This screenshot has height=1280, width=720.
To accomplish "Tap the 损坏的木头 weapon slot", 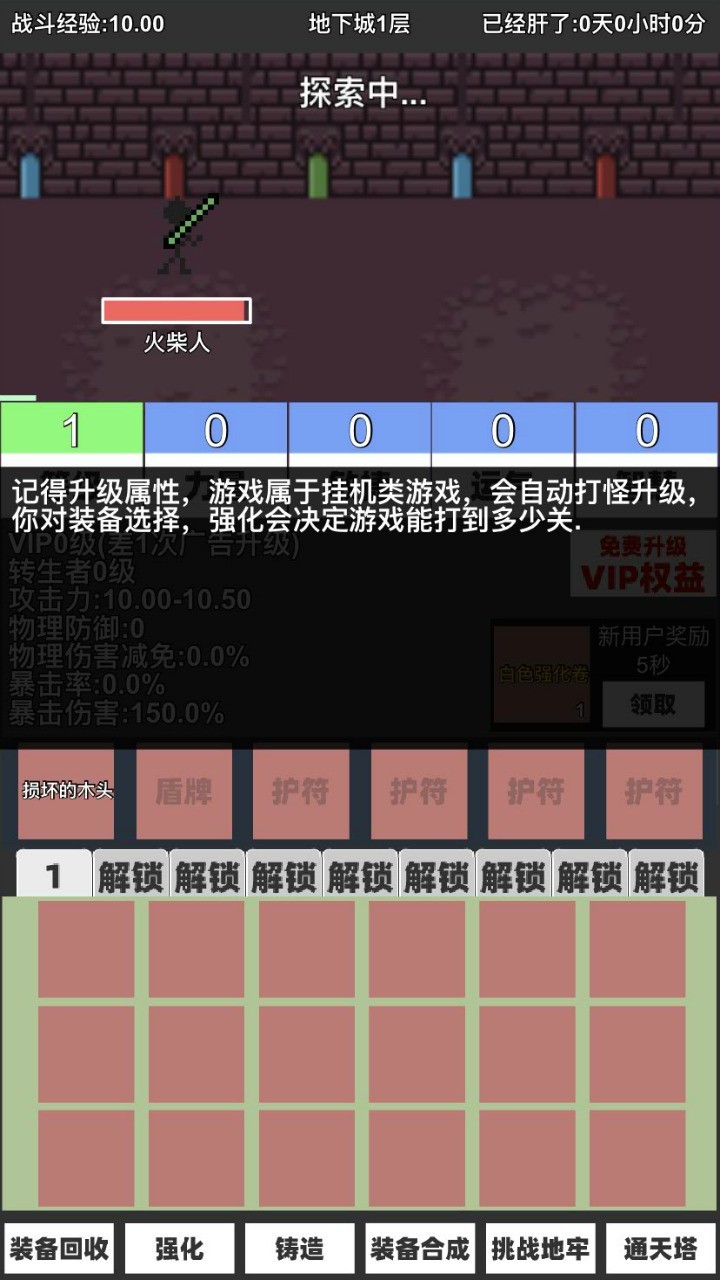I will (66, 792).
